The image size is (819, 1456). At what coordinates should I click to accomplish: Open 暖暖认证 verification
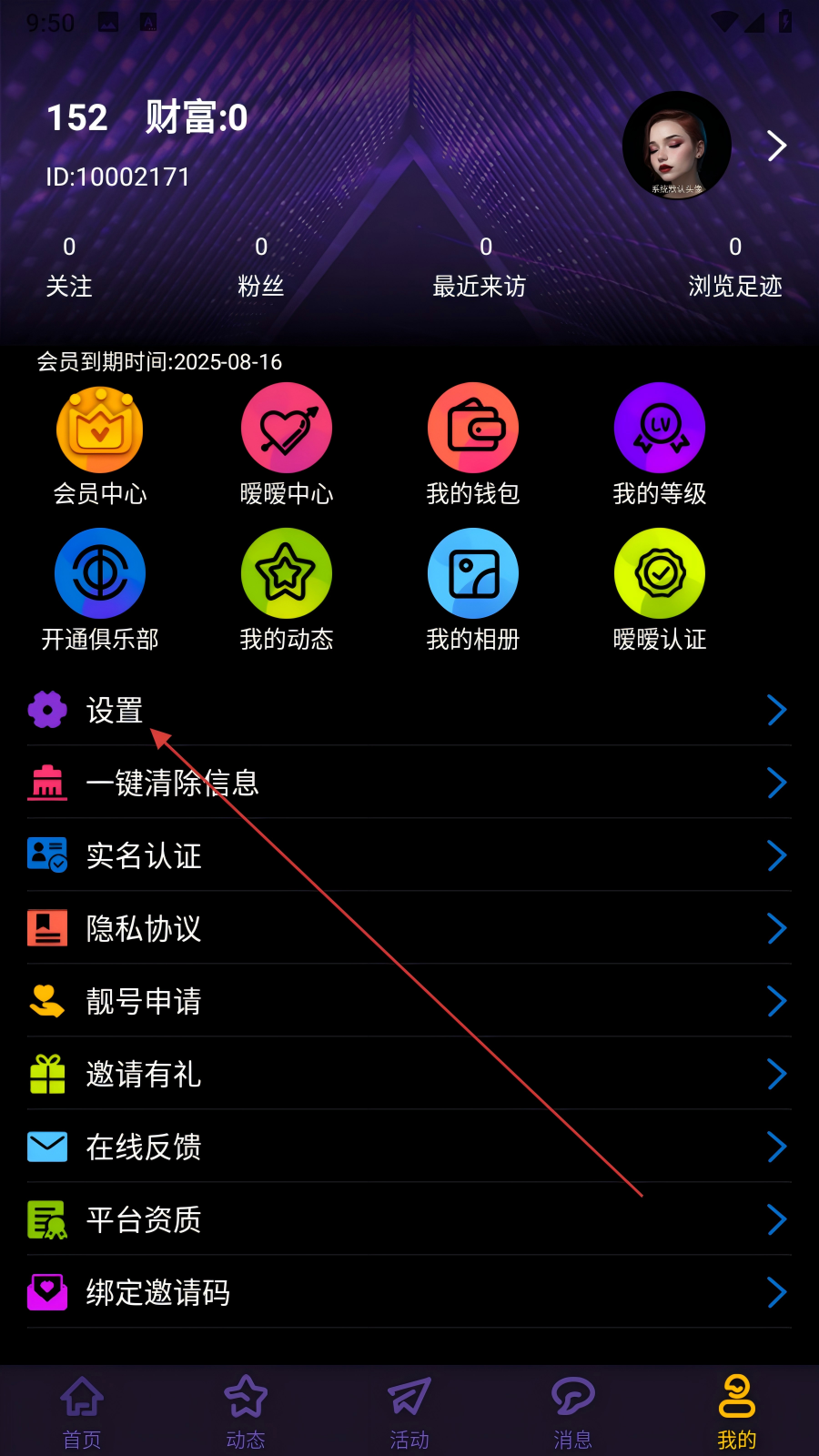pos(660,591)
